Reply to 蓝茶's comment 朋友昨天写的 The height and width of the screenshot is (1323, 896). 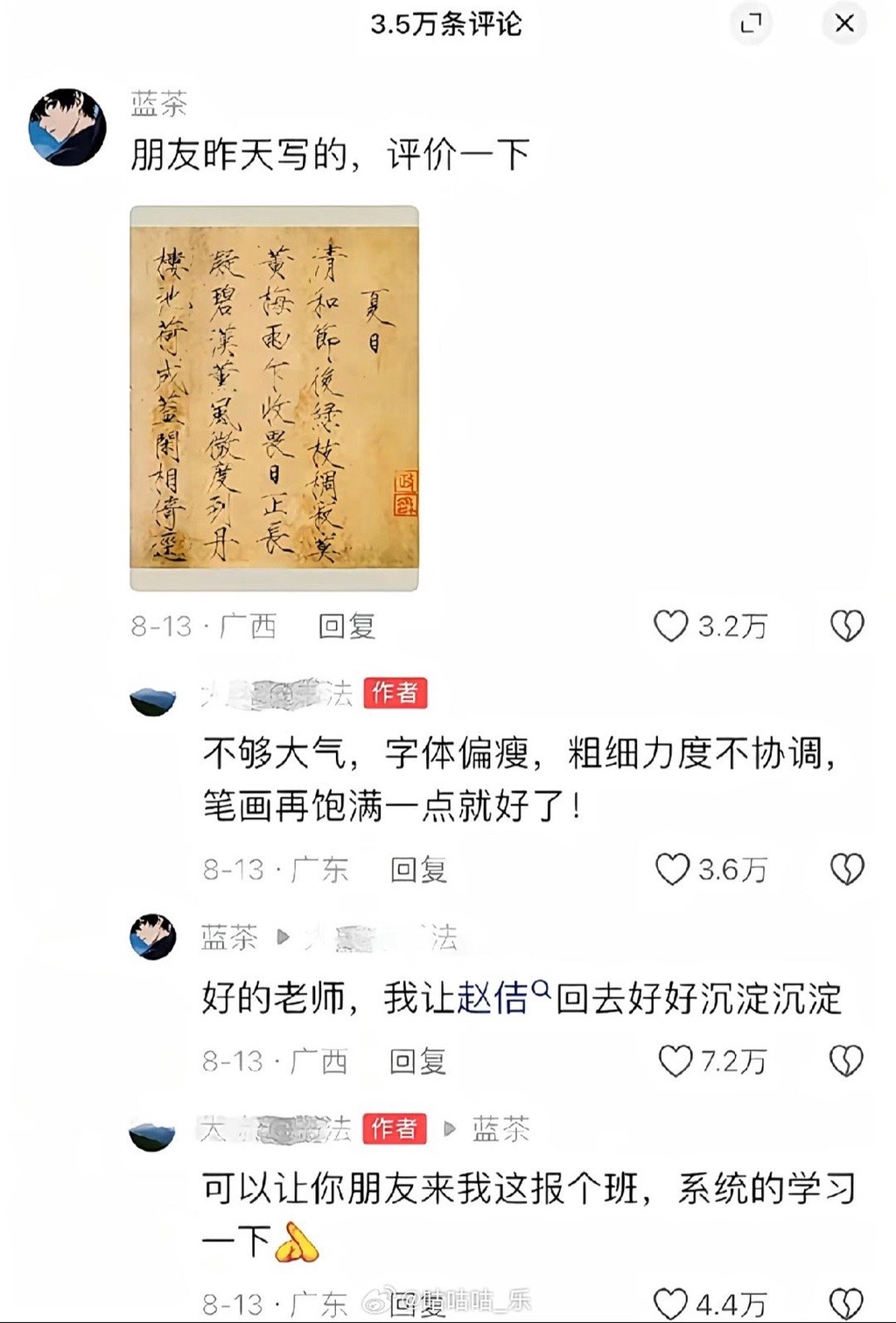pyautogui.click(x=346, y=626)
